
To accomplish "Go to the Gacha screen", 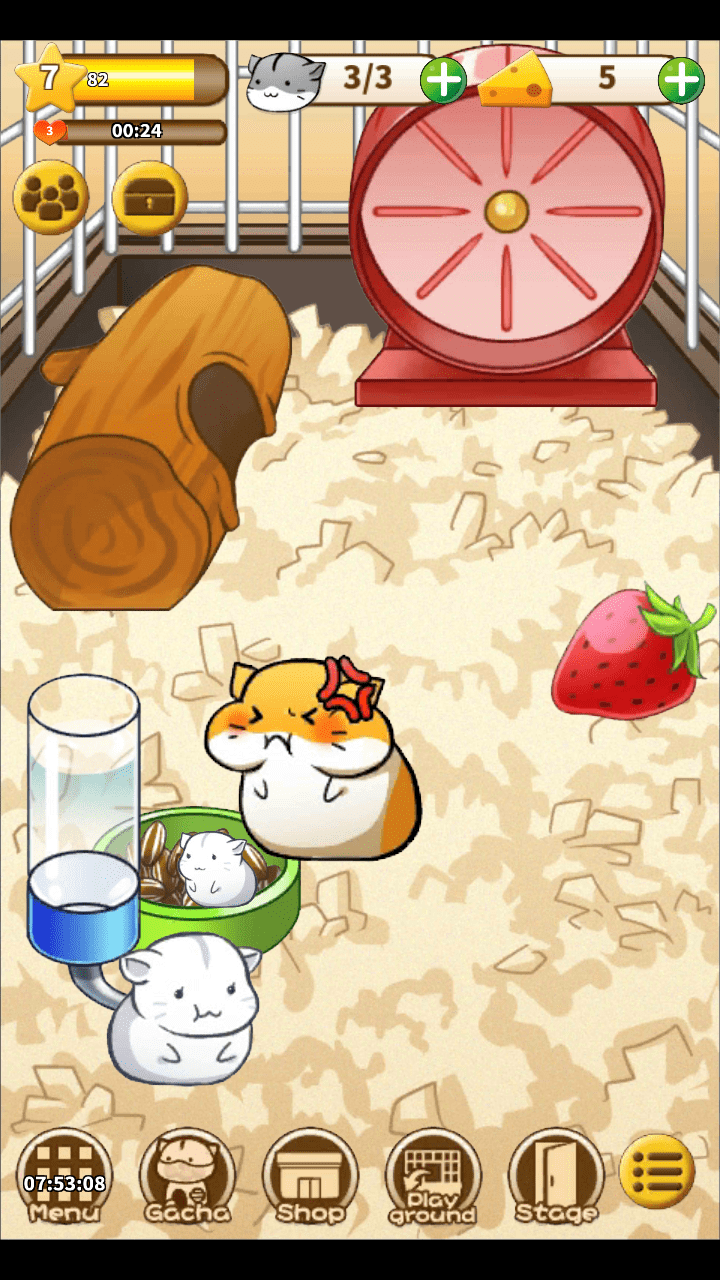I will tap(187, 1177).
